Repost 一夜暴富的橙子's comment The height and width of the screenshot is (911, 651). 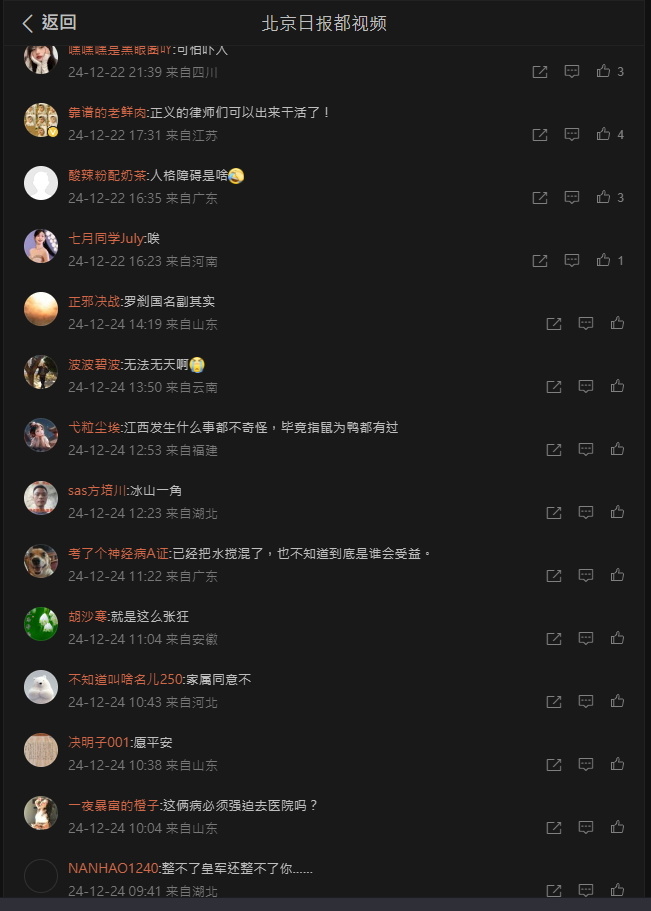554,828
